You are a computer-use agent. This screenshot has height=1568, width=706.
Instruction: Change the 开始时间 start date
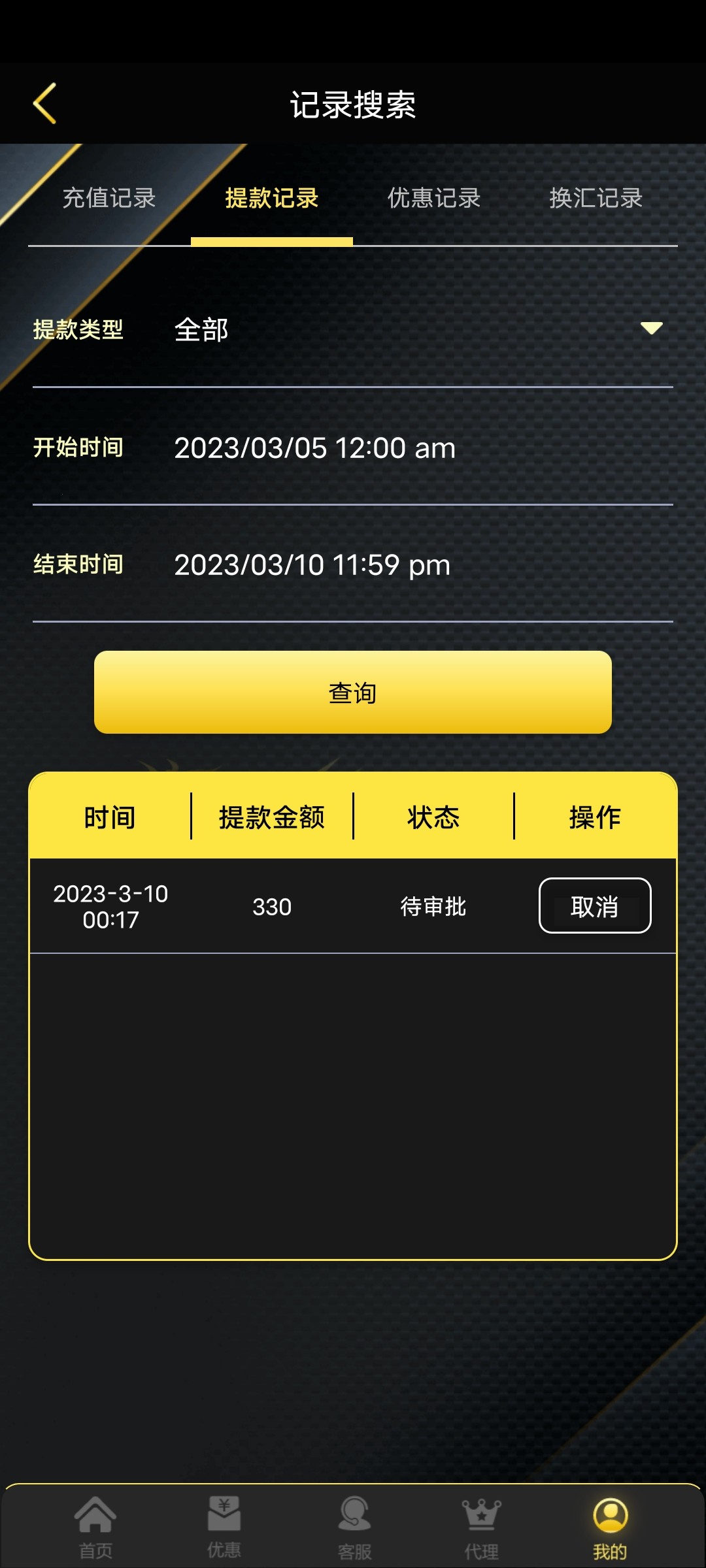[x=315, y=448]
